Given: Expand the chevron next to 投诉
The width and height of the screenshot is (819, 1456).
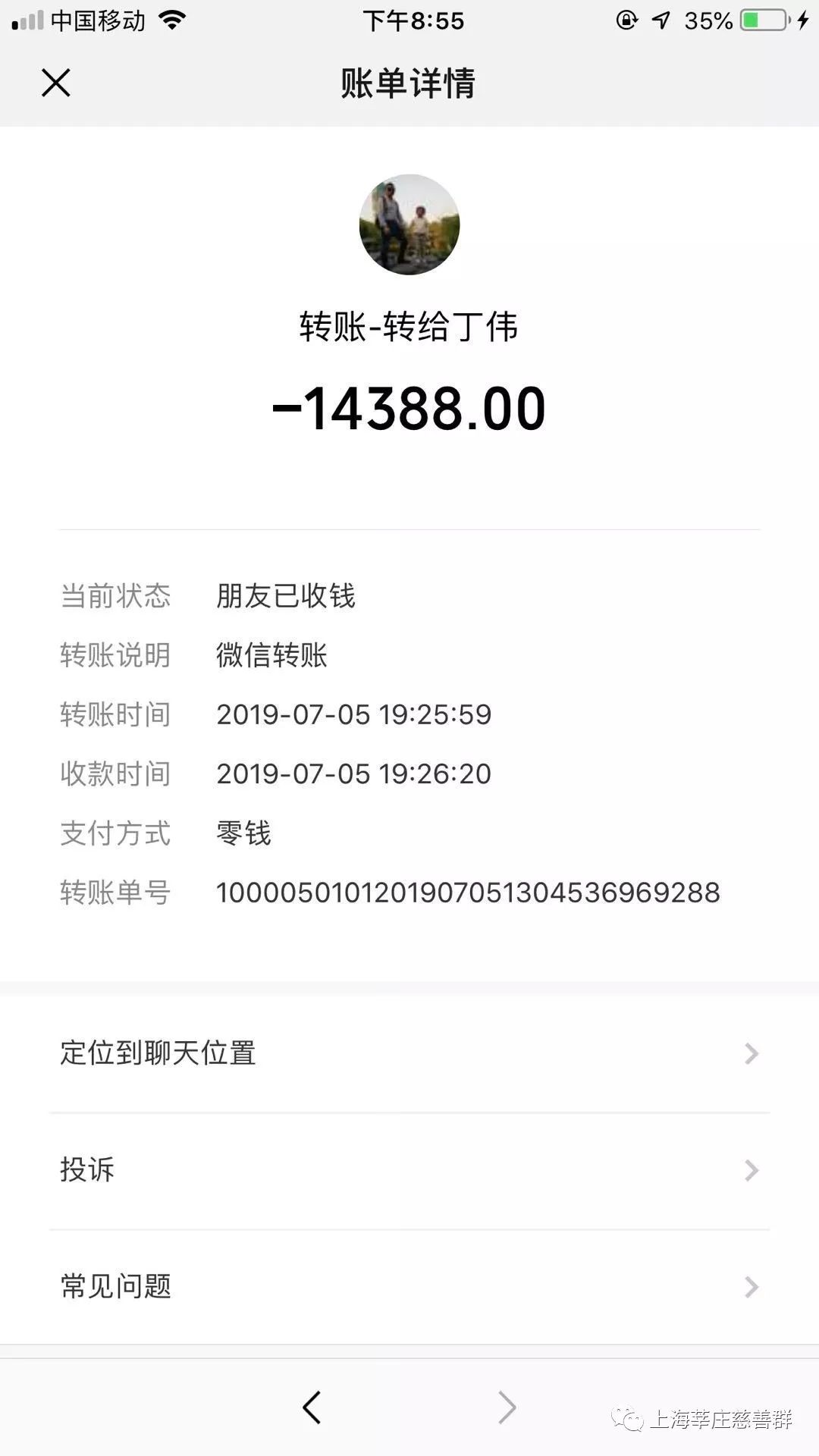Looking at the screenshot, I should coord(750,1170).
